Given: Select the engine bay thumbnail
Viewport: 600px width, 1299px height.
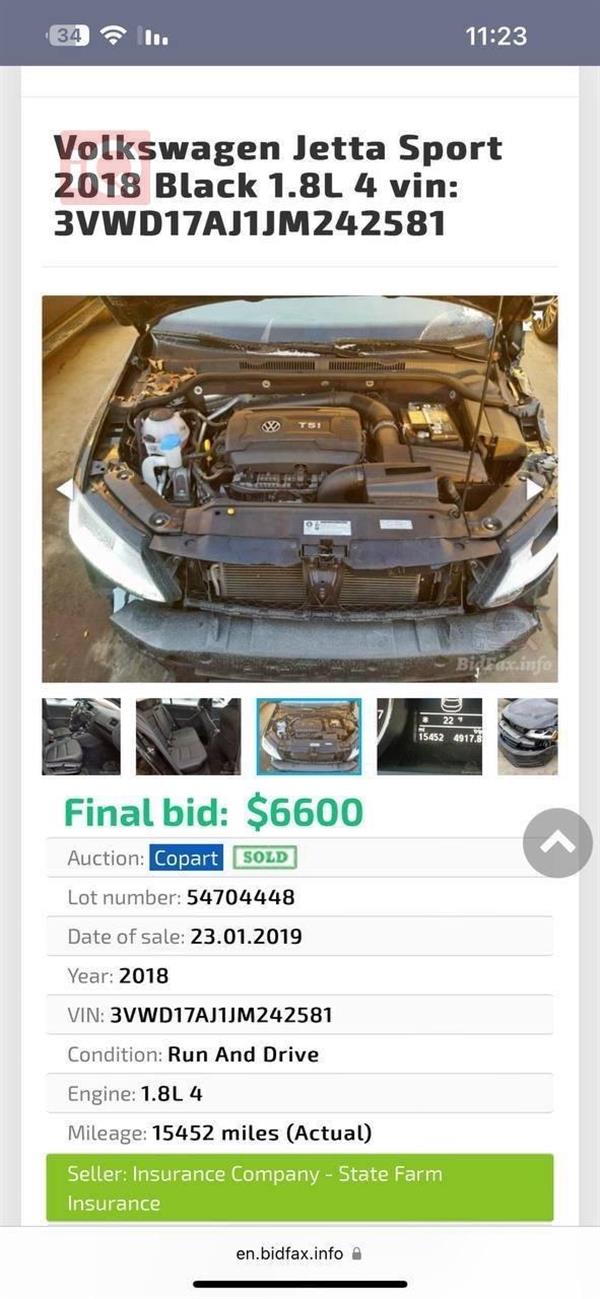Looking at the screenshot, I should [309, 736].
